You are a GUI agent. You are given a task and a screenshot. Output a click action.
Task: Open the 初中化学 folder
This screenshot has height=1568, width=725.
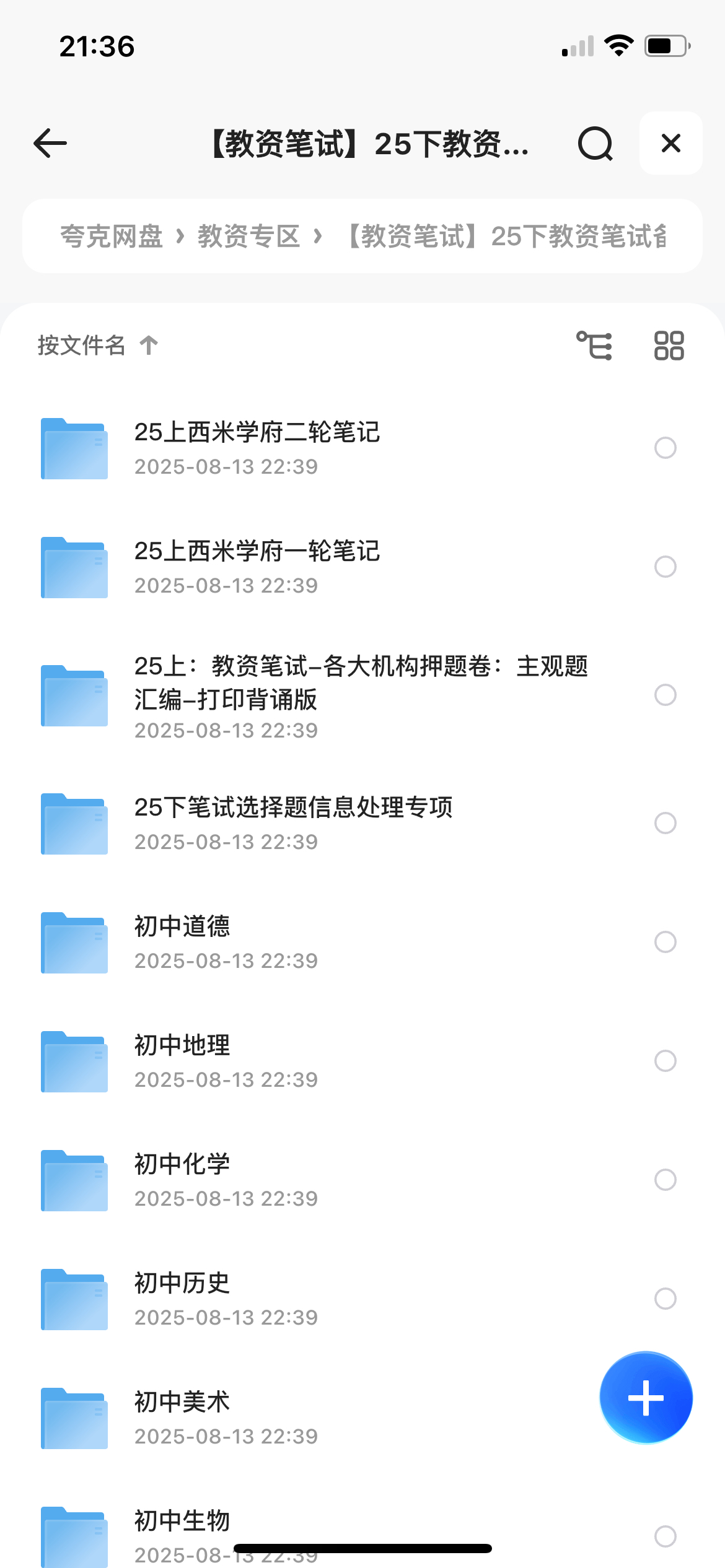[x=182, y=1164]
